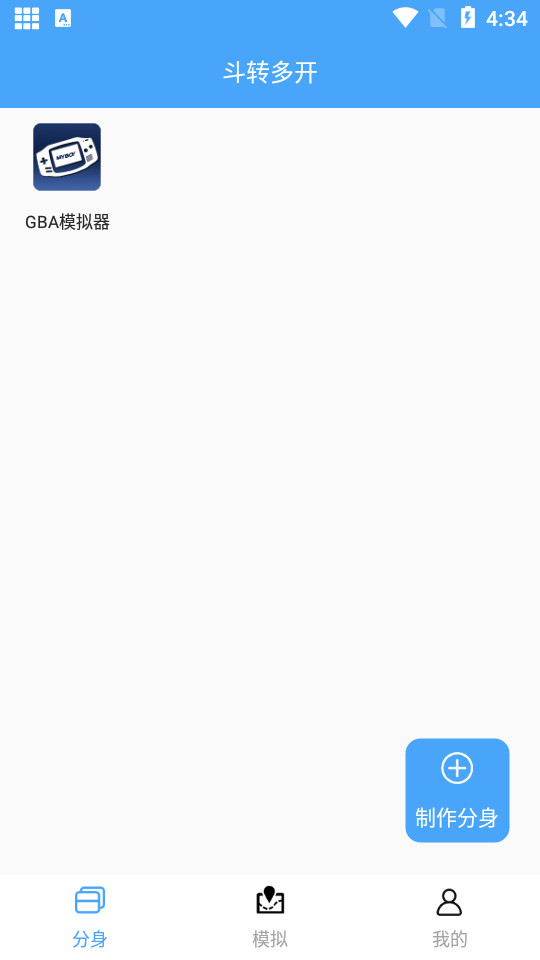Open the 我的 tab

pos(450,917)
